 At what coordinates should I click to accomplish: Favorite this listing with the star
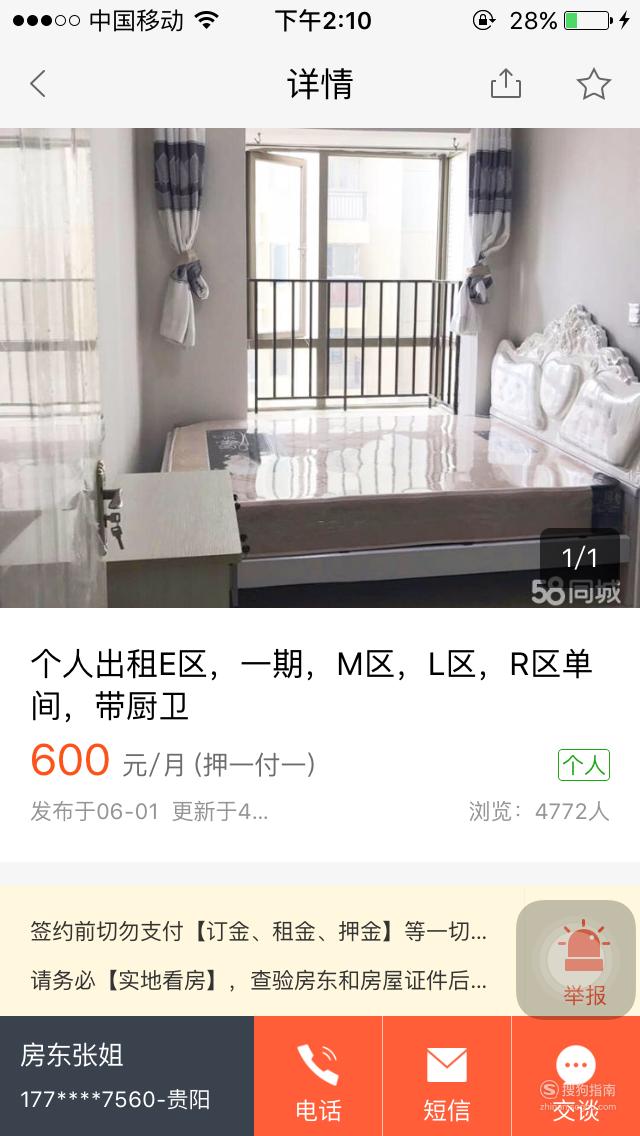point(593,84)
